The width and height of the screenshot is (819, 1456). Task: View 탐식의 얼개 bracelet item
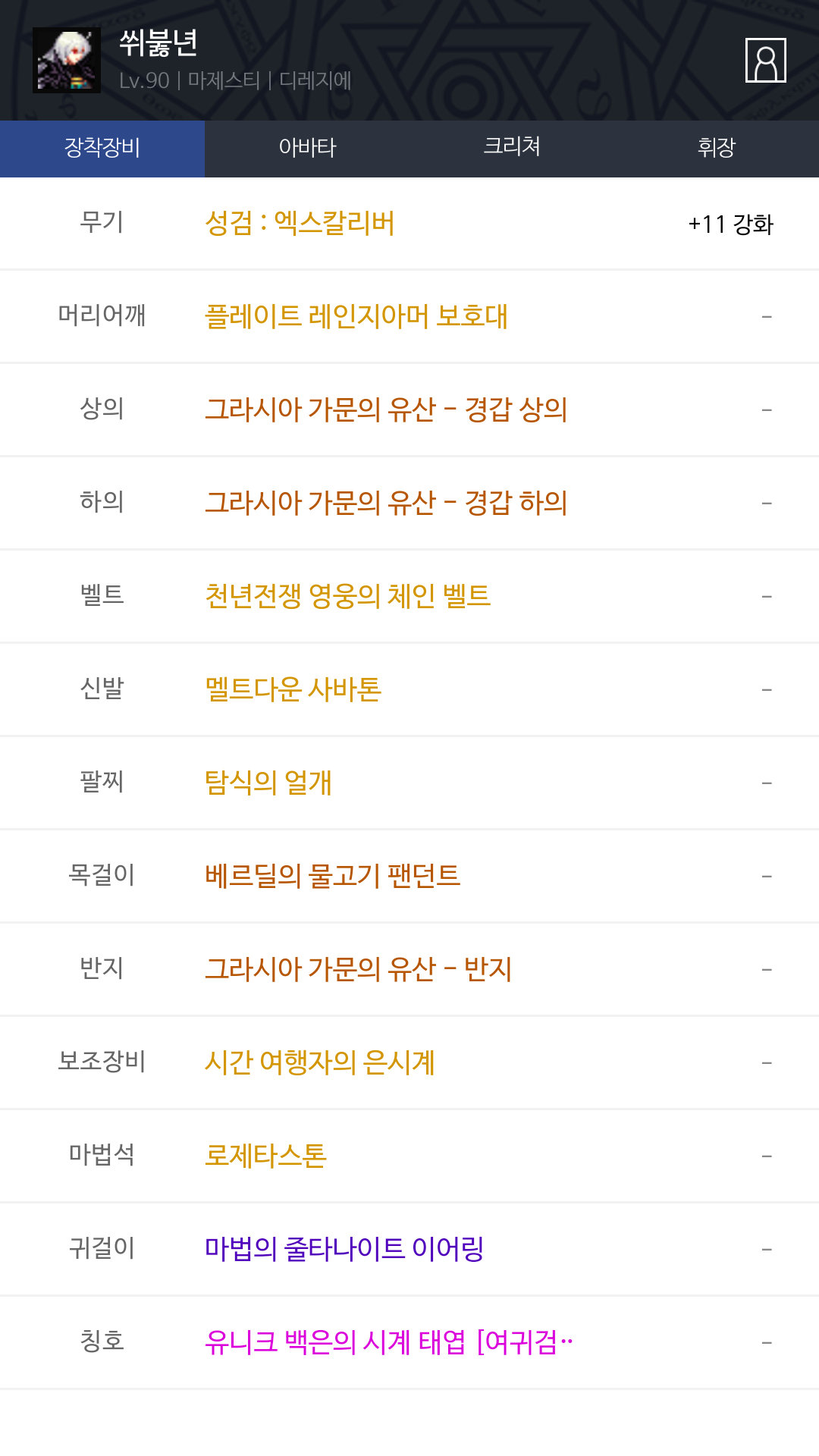[268, 783]
